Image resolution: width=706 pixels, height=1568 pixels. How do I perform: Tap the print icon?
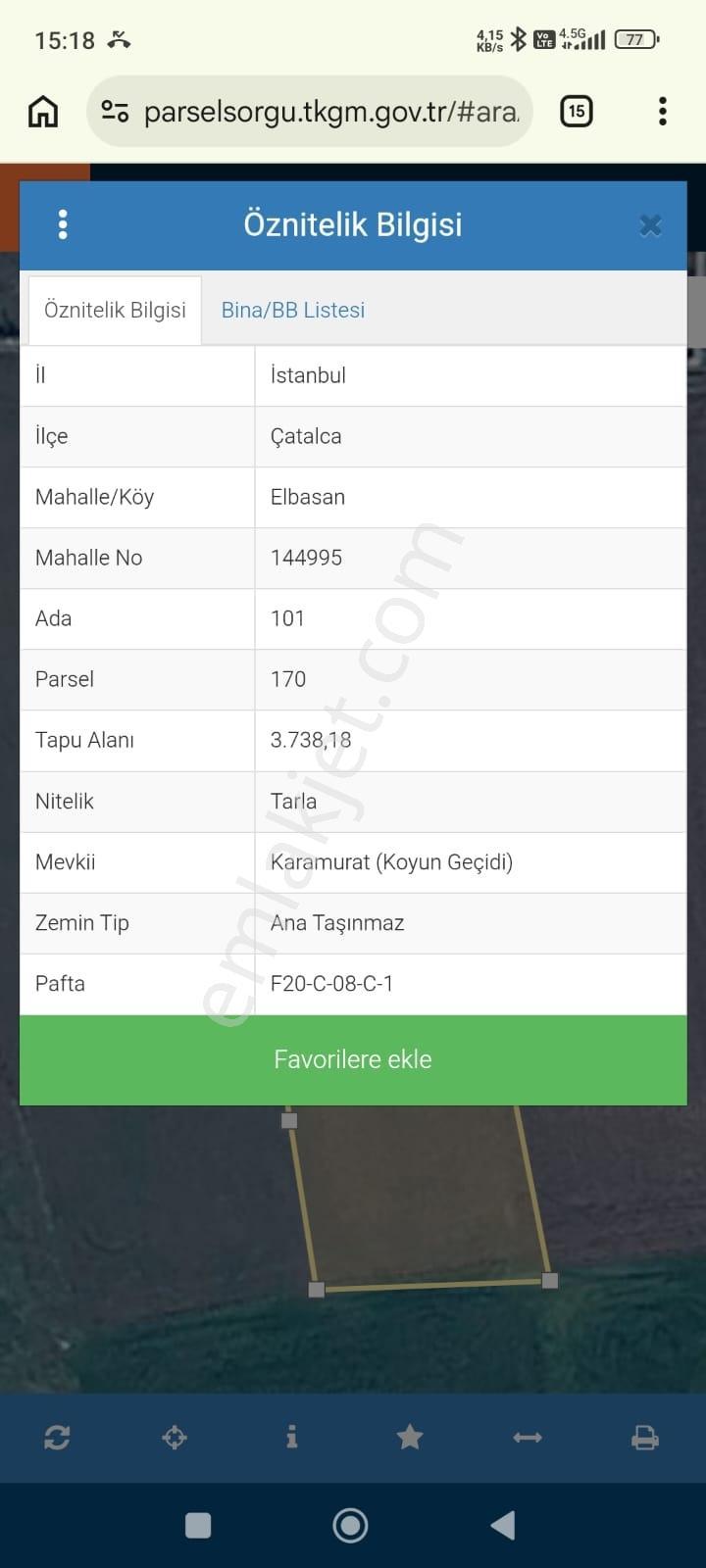[x=645, y=1438]
